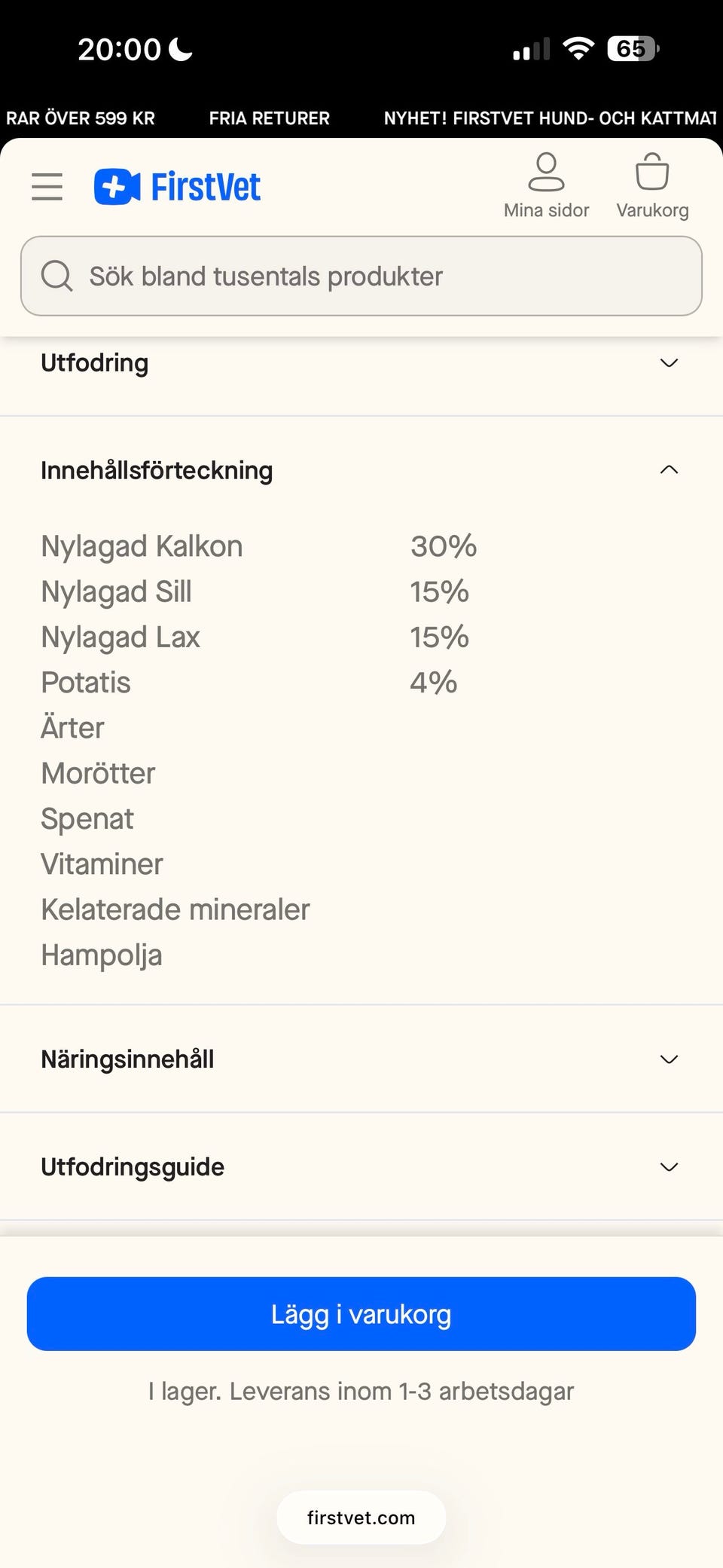This screenshot has height=1568, width=723.
Task: Expand the Utfodring section
Action: click(x=361, y=362)
